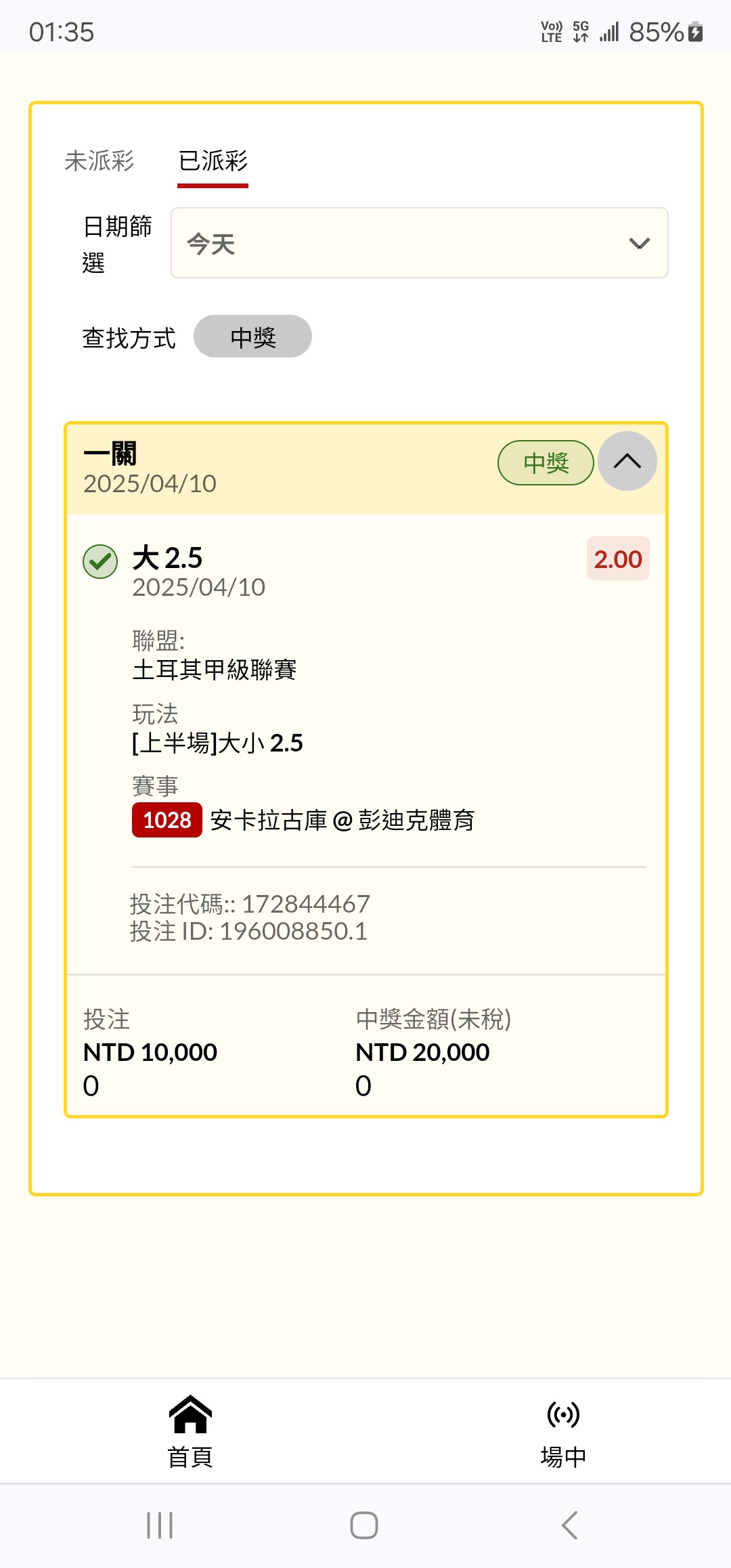731x1568 pixels.
Task: Collapse the 一關 bet card using the chevron
Action: (627, 461)
